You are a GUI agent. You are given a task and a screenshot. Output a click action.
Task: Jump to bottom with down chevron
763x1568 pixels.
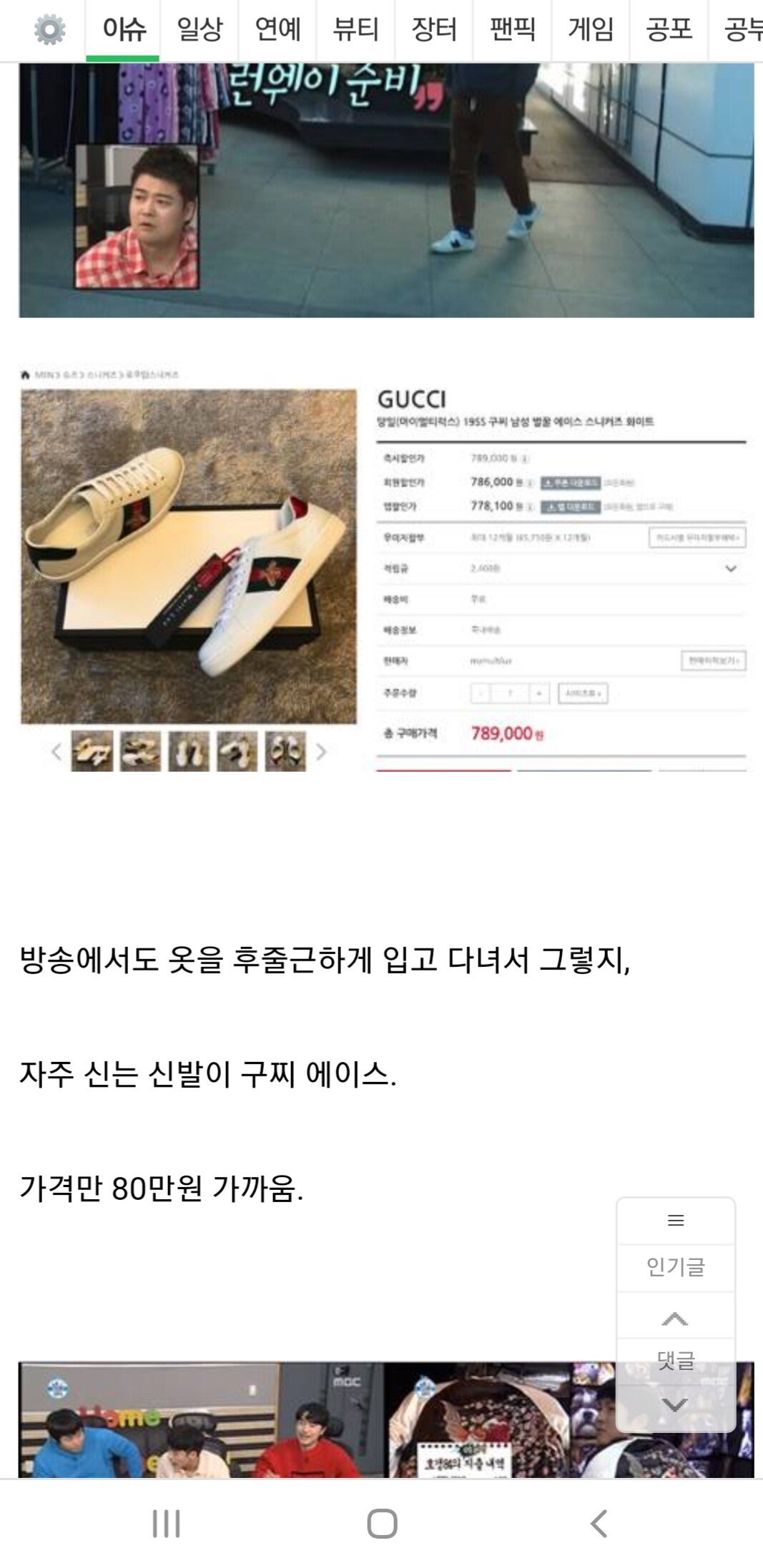pyautogui.click(x=676, y=1404)
